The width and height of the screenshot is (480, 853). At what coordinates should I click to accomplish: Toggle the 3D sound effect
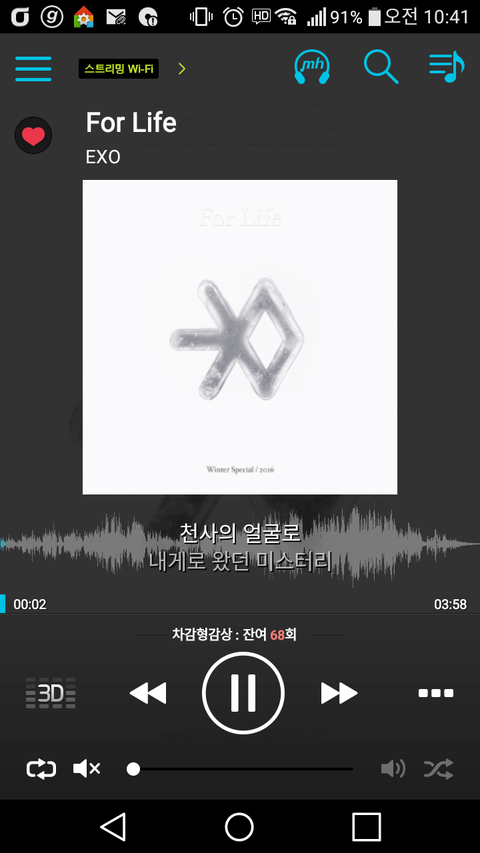coord(51,693)
